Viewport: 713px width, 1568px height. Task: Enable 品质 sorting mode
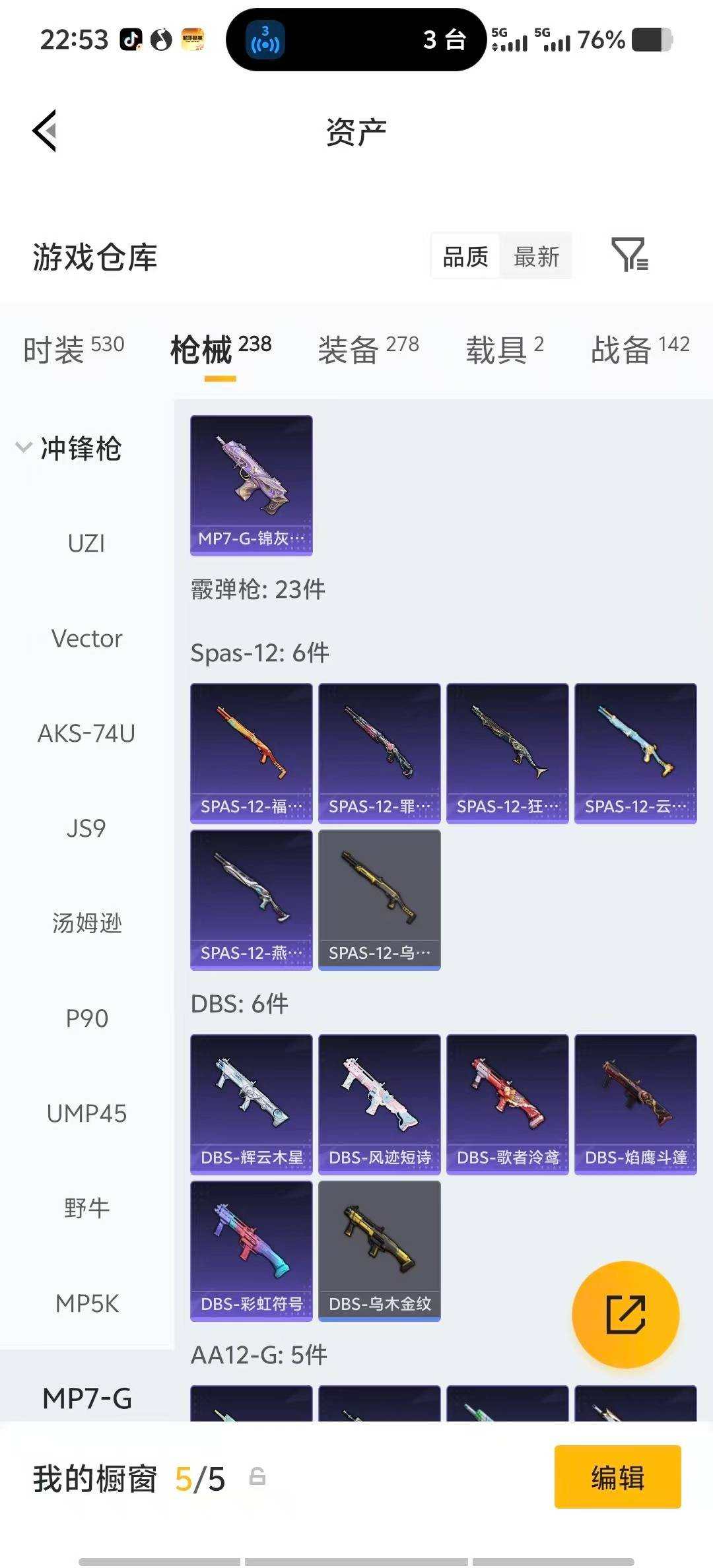pyautogui.click(x=465, y=257)
